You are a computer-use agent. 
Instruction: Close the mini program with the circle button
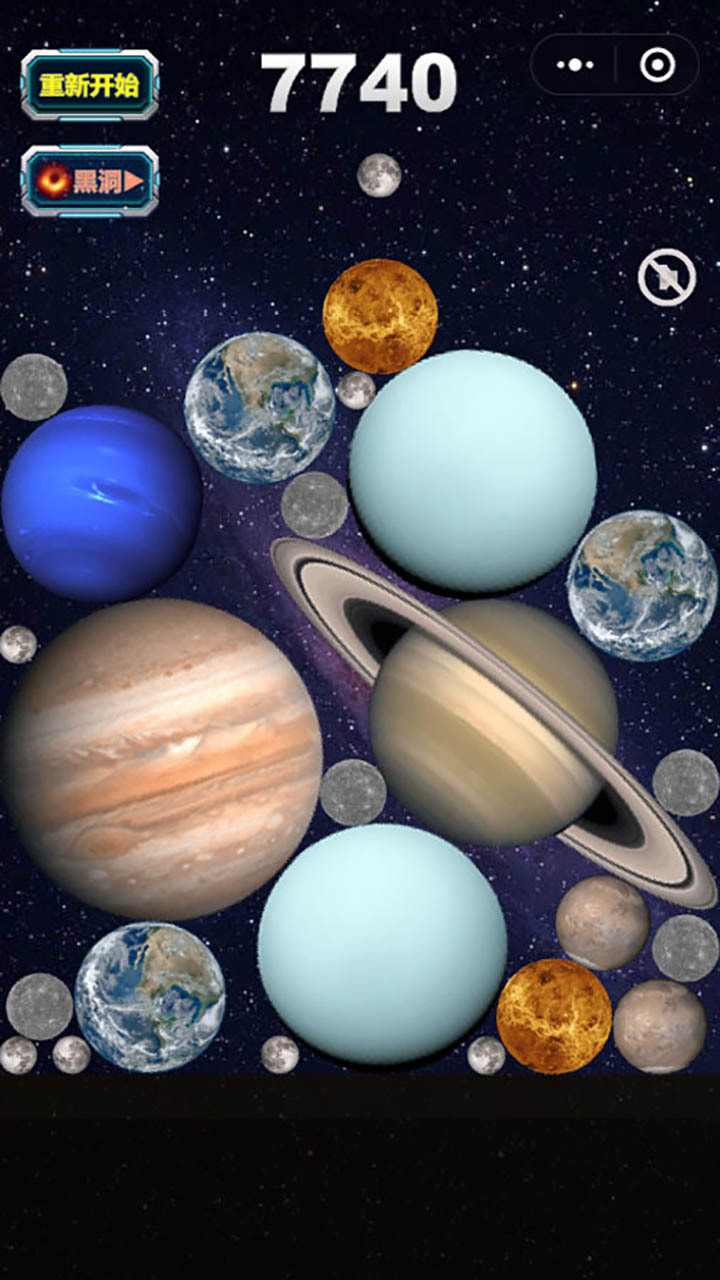pyautogui.click(x=657, y=66)
